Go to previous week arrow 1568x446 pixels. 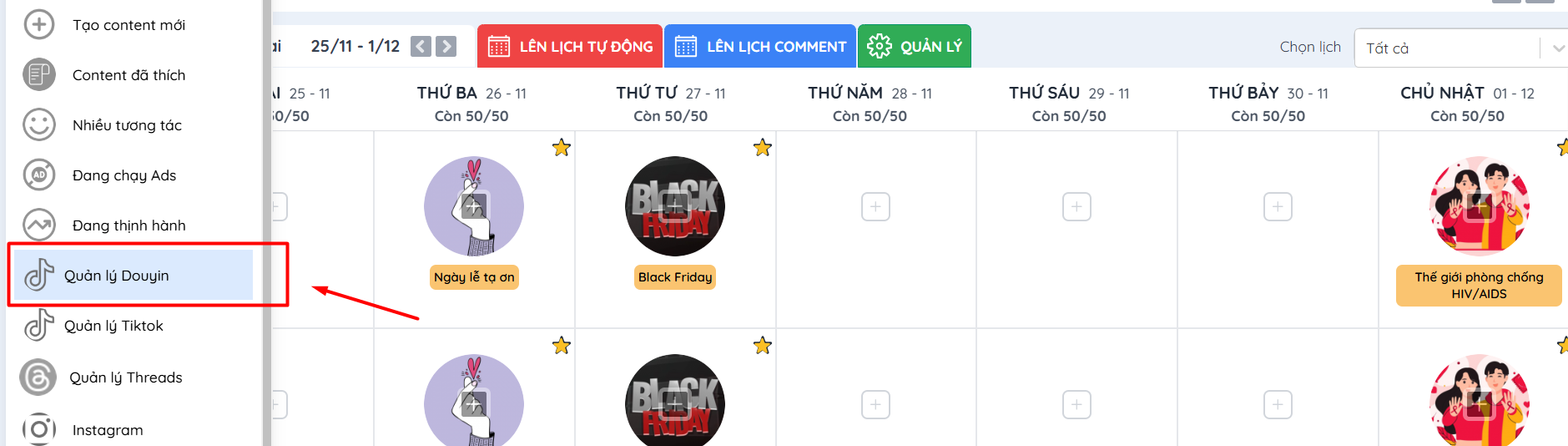click(x=421, y=47)
